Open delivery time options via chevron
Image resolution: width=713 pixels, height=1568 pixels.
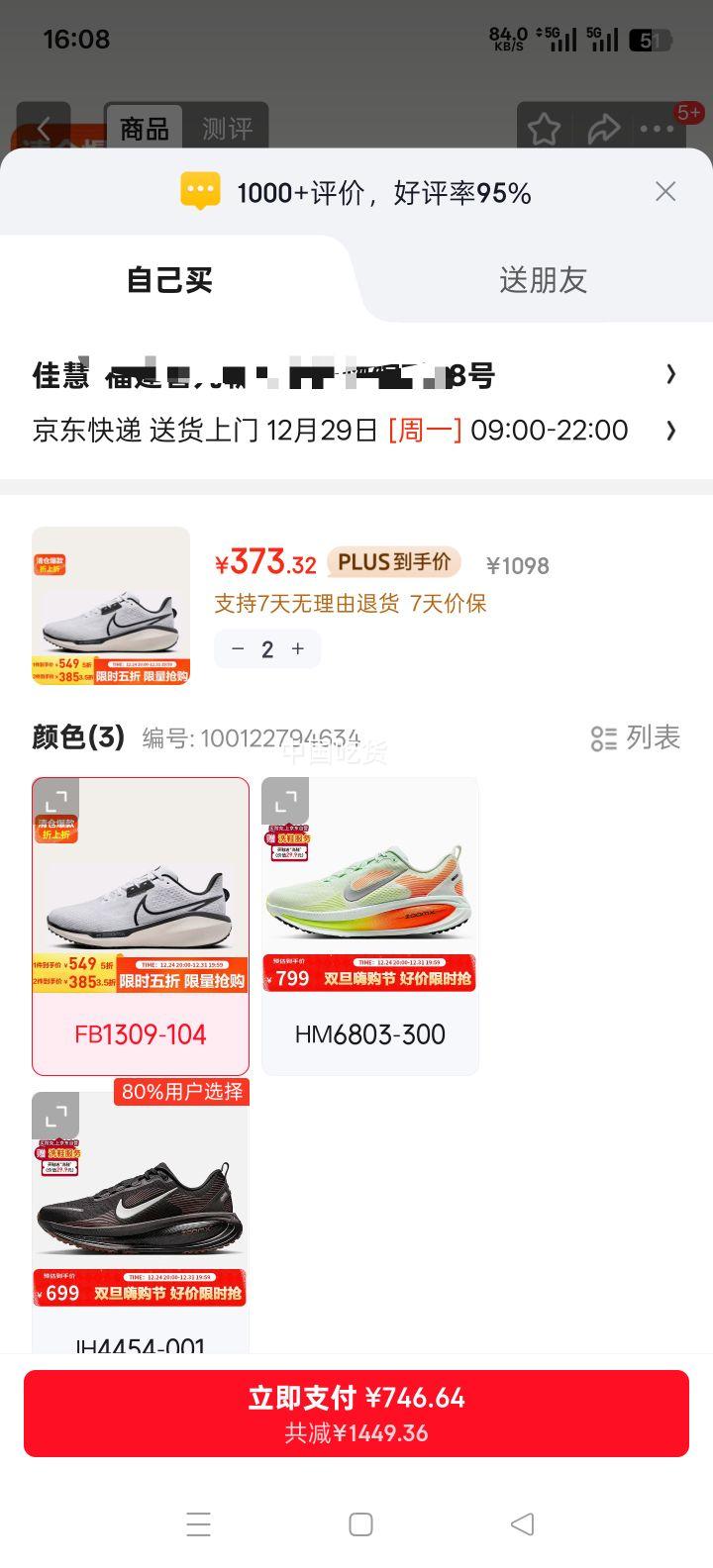(x=673, y=430)
